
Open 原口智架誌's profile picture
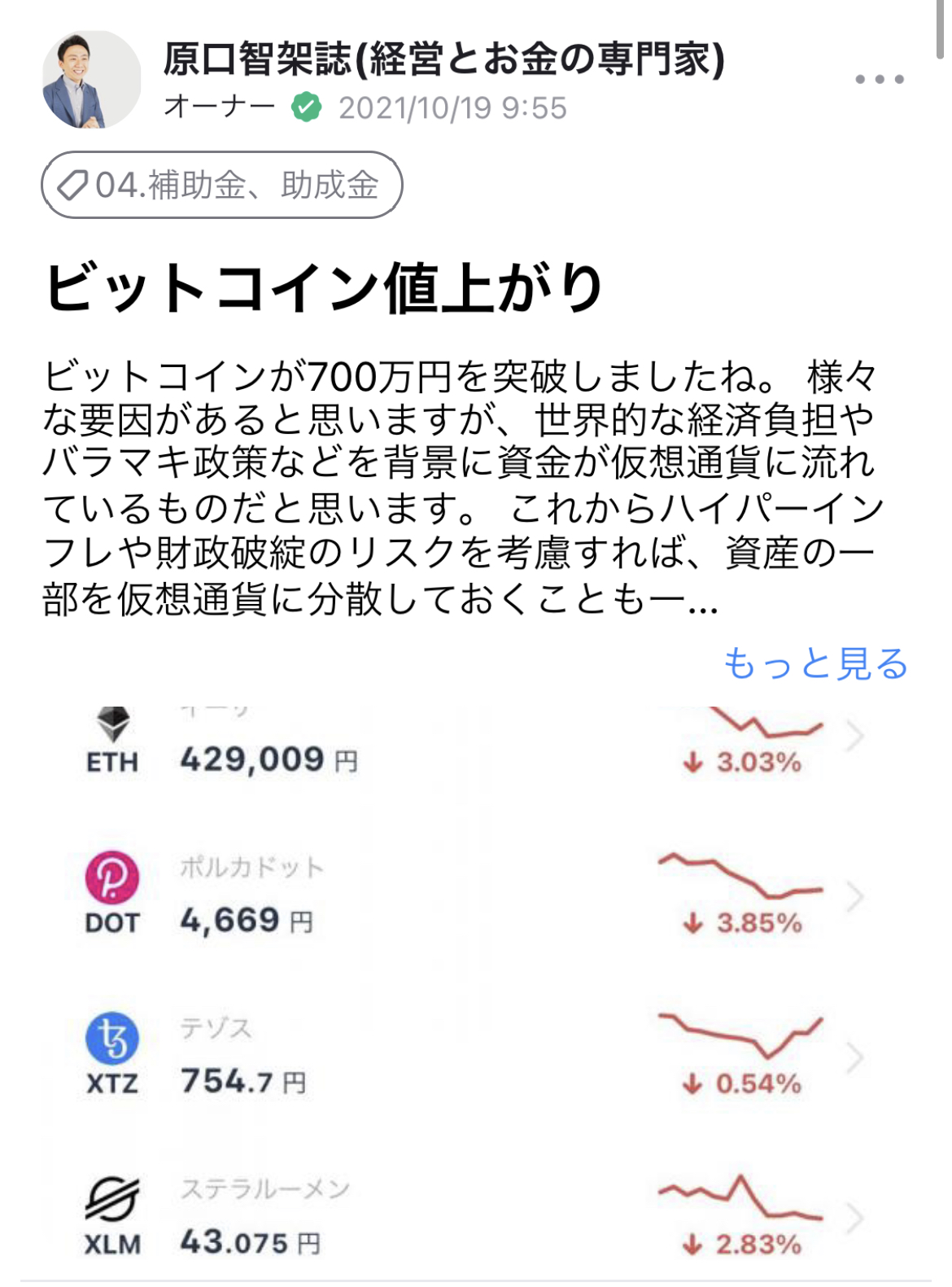[91, 80]
